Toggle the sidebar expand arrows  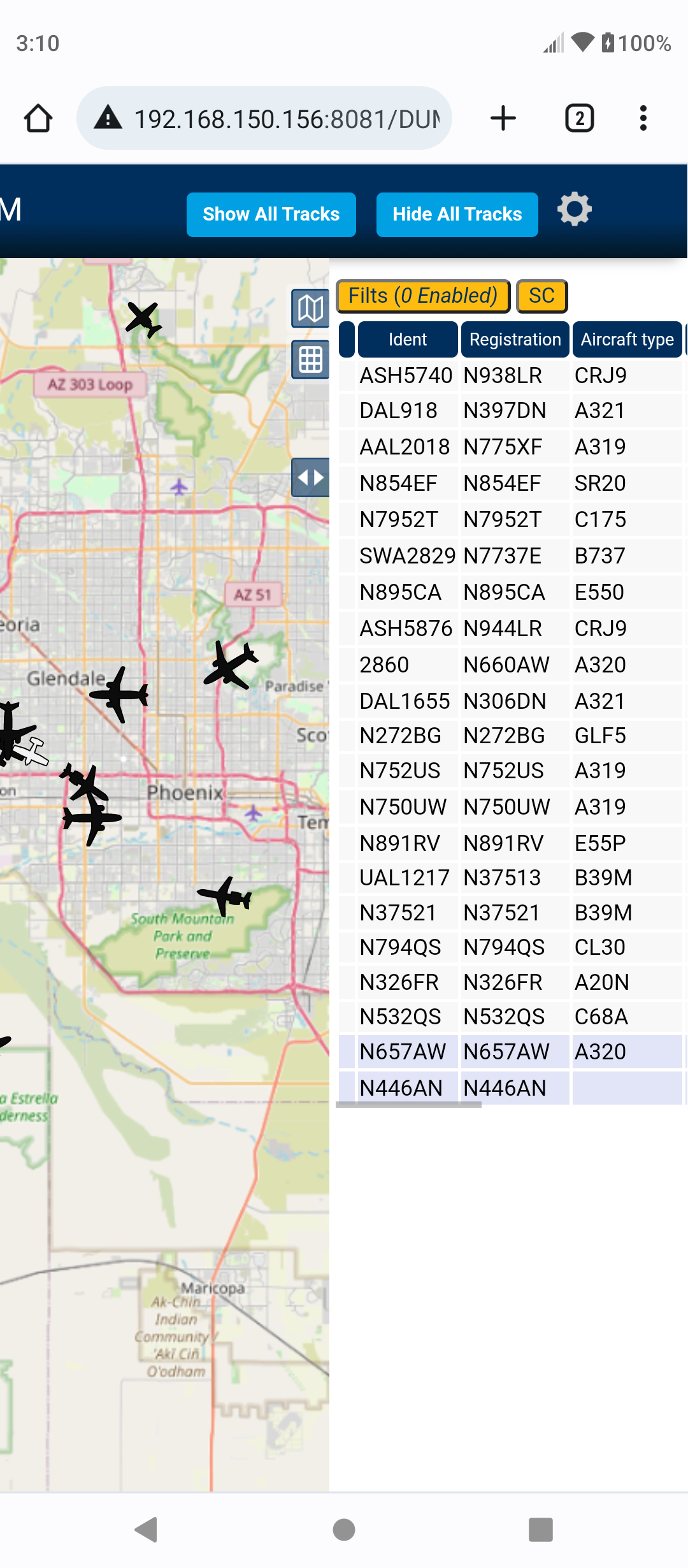[310, 477]
